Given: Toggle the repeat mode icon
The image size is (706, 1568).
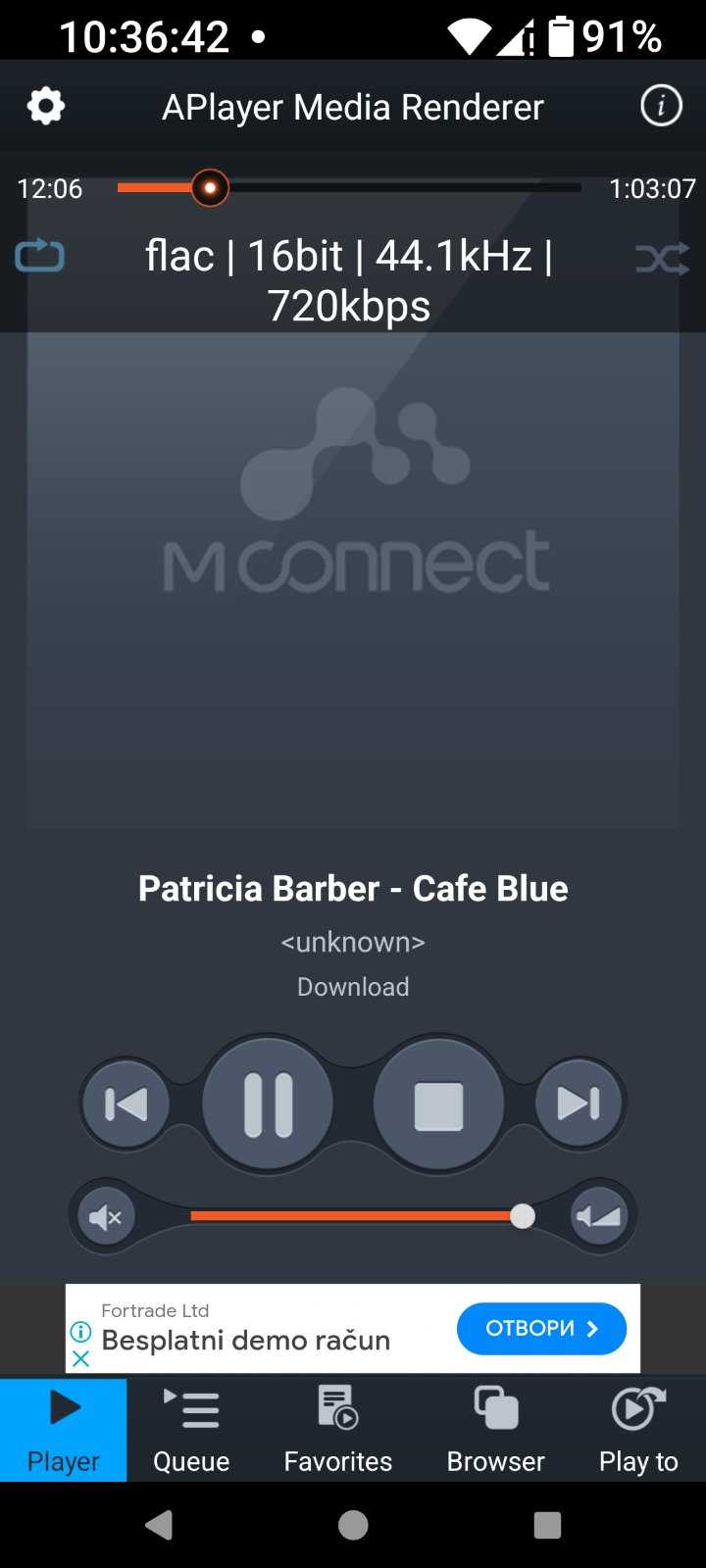Looking at the screenshot, I should [x=40, y=257].
